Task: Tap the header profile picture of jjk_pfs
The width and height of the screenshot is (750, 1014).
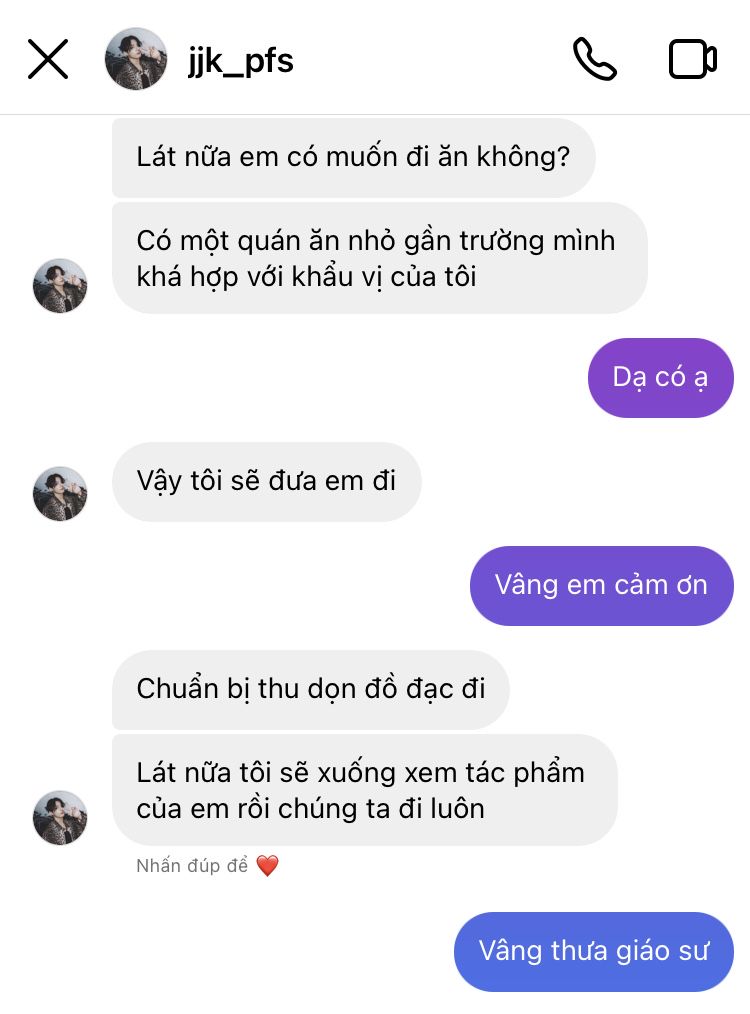Action: tap(136, 59)
